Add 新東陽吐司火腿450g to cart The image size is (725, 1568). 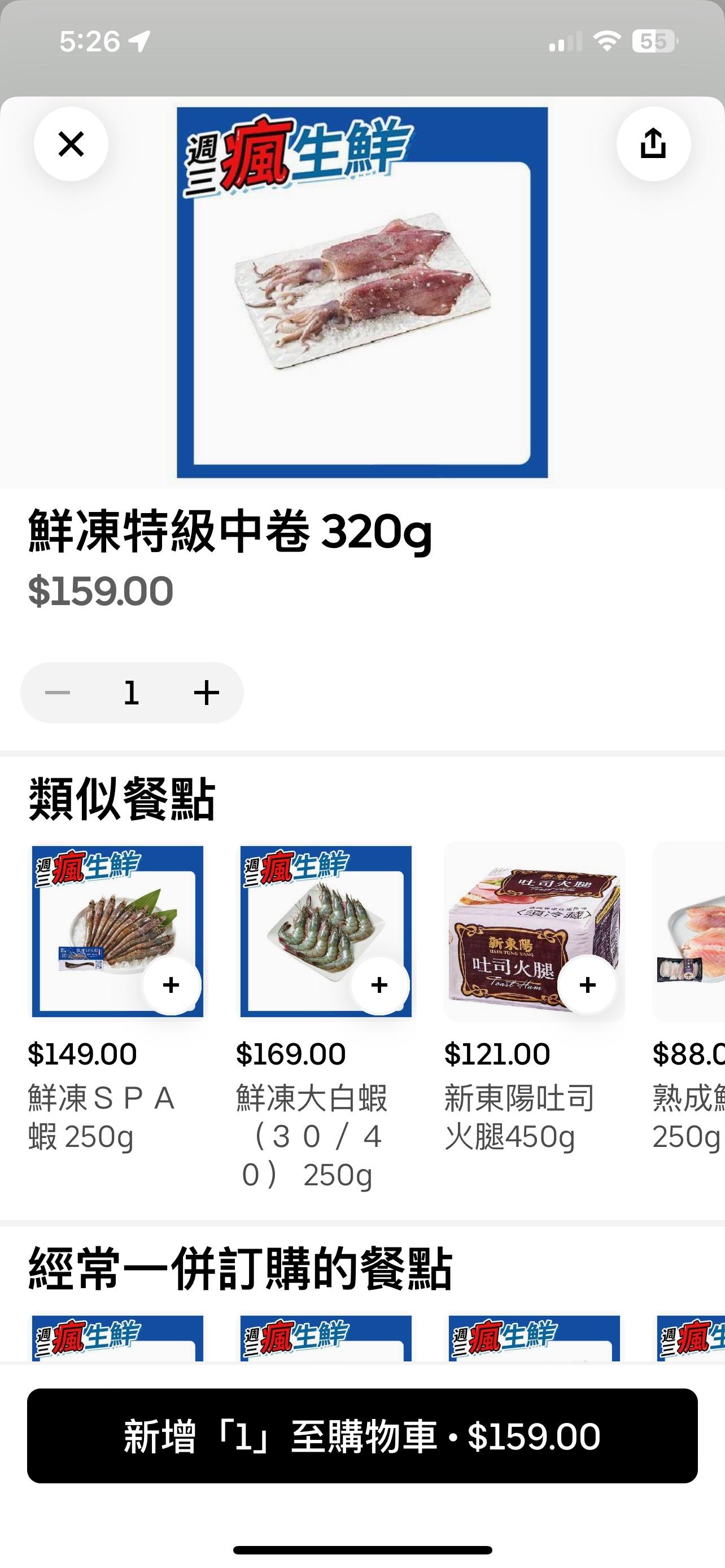(587, 985)
